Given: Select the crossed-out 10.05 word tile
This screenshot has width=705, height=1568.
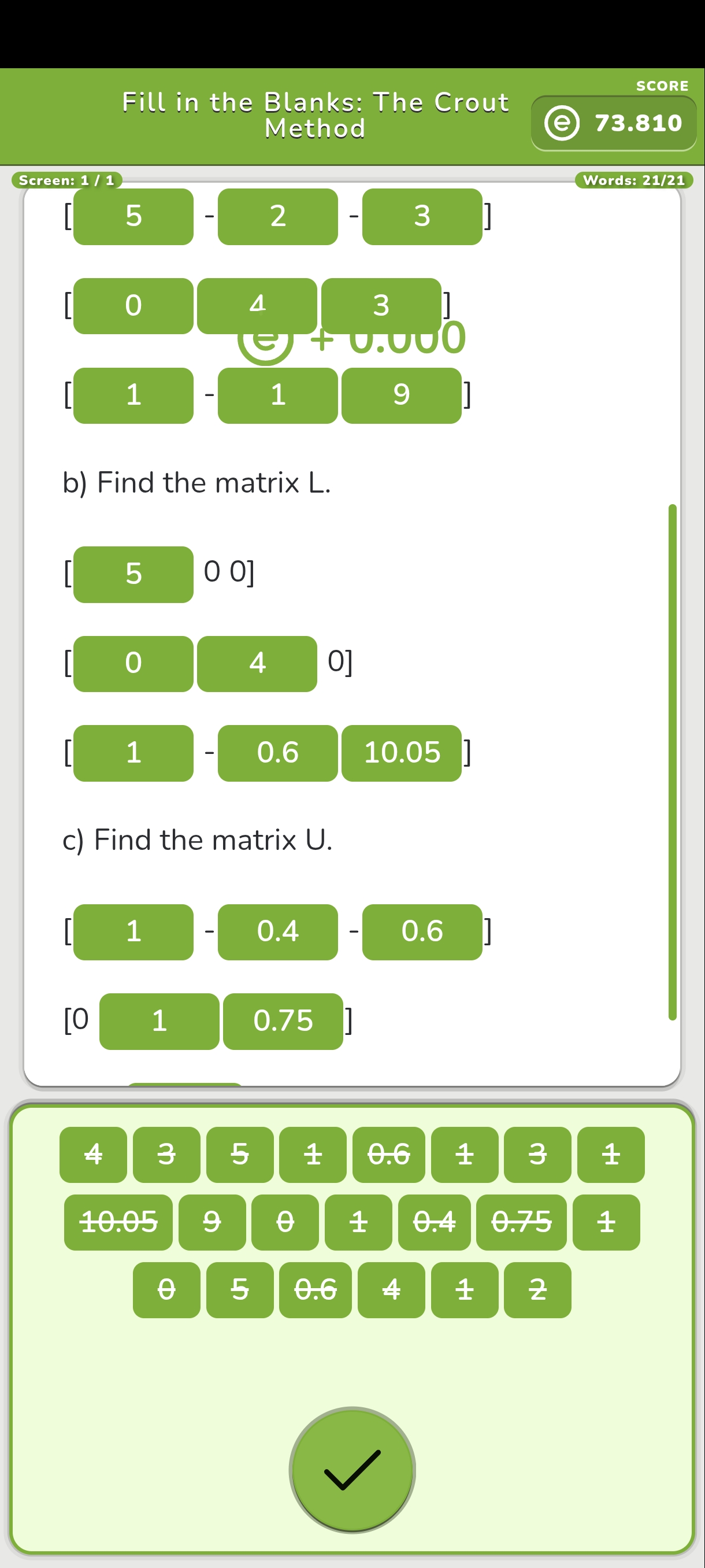Looking at the screenshot, I should 118,1222.
